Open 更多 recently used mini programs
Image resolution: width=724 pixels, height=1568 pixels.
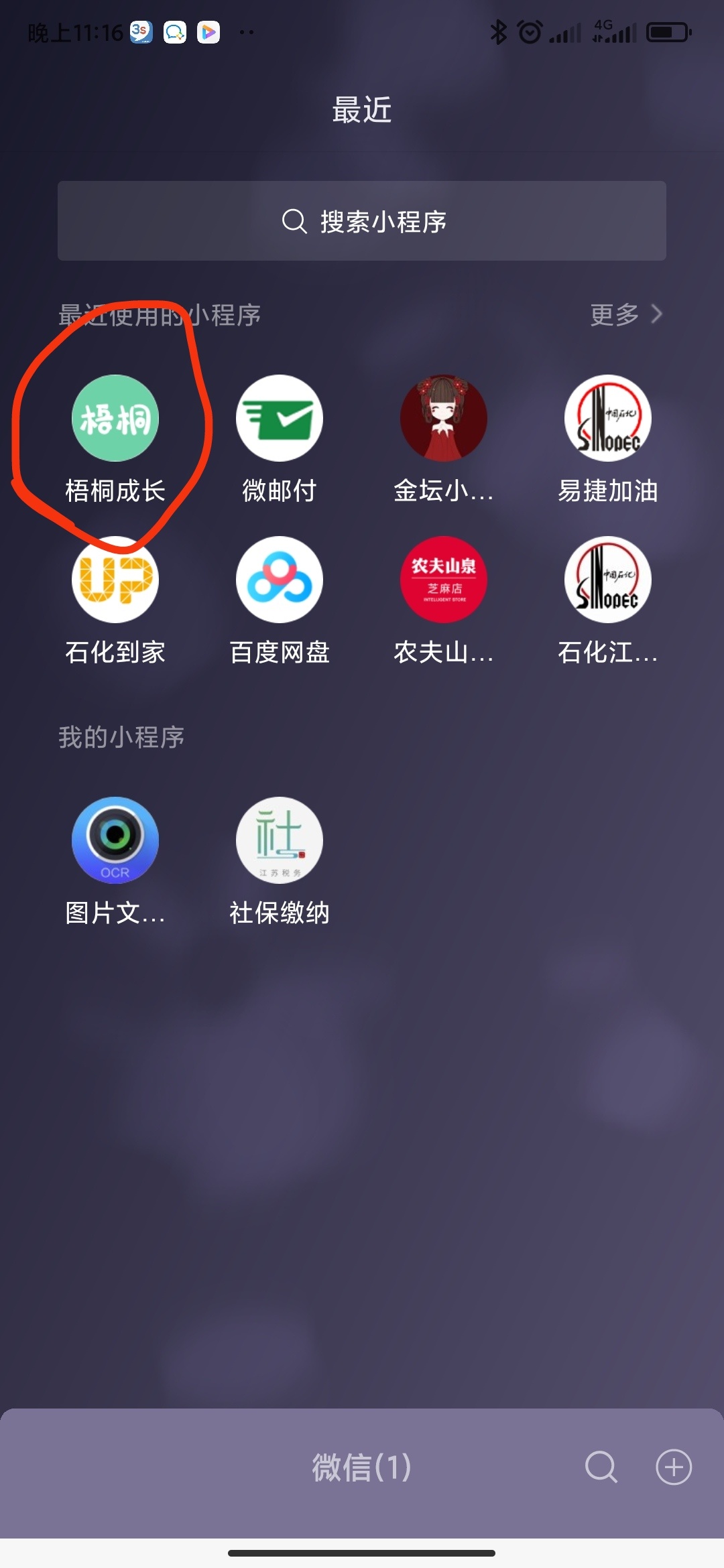tap(625, 314)
